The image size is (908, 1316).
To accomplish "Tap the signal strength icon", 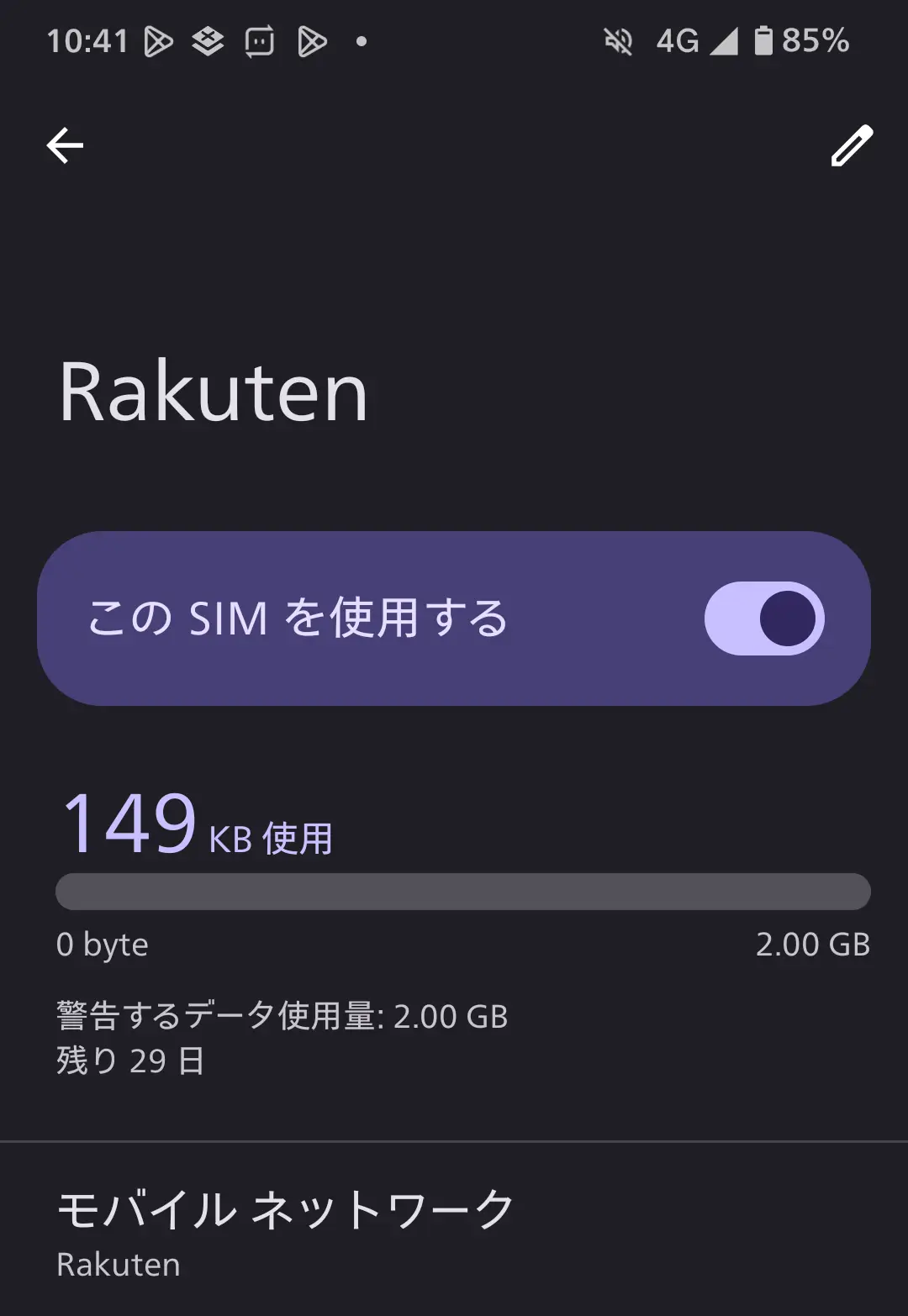I will click(724, 40).
